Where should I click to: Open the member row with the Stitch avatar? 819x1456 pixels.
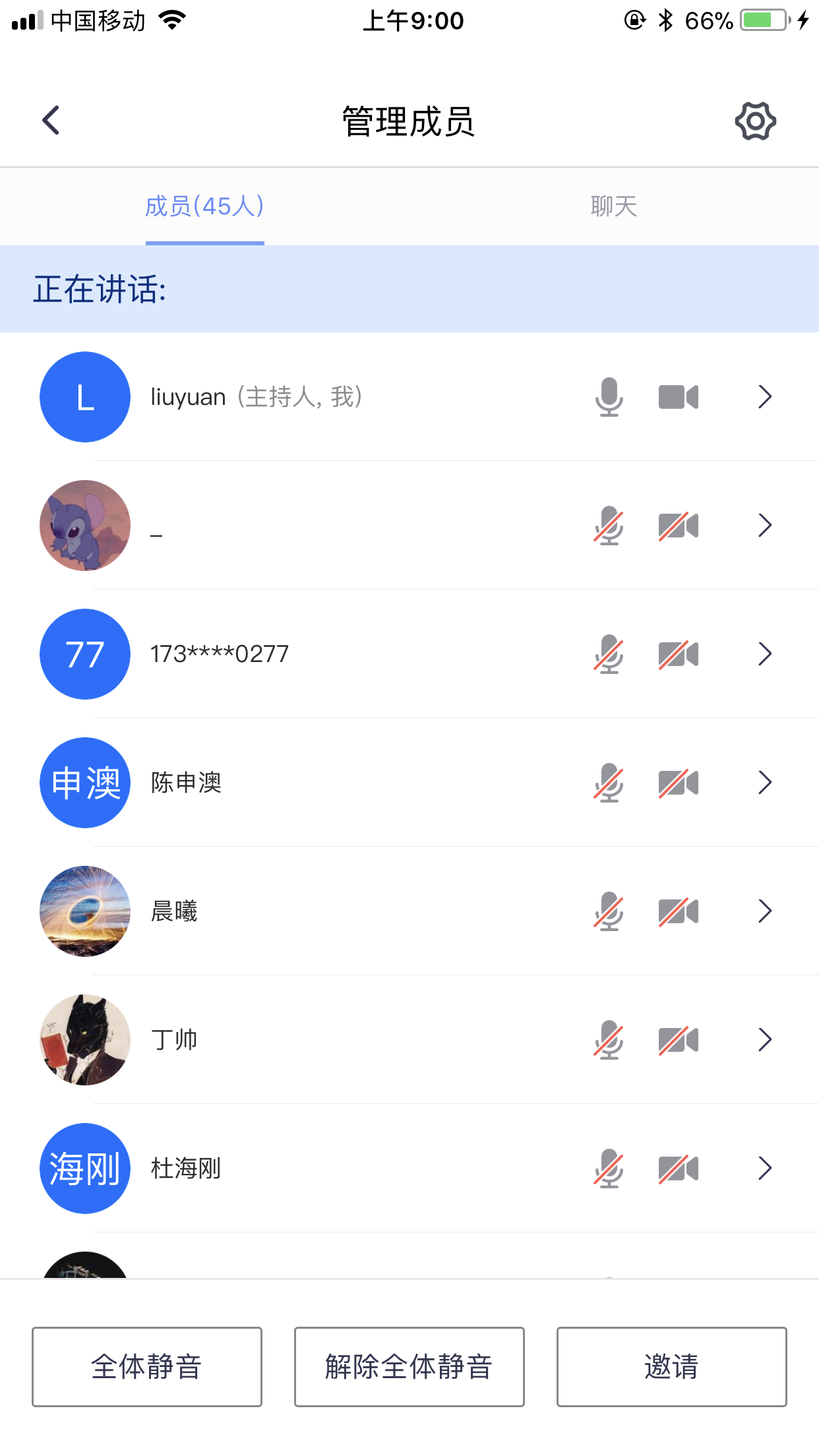coord(330,526)
